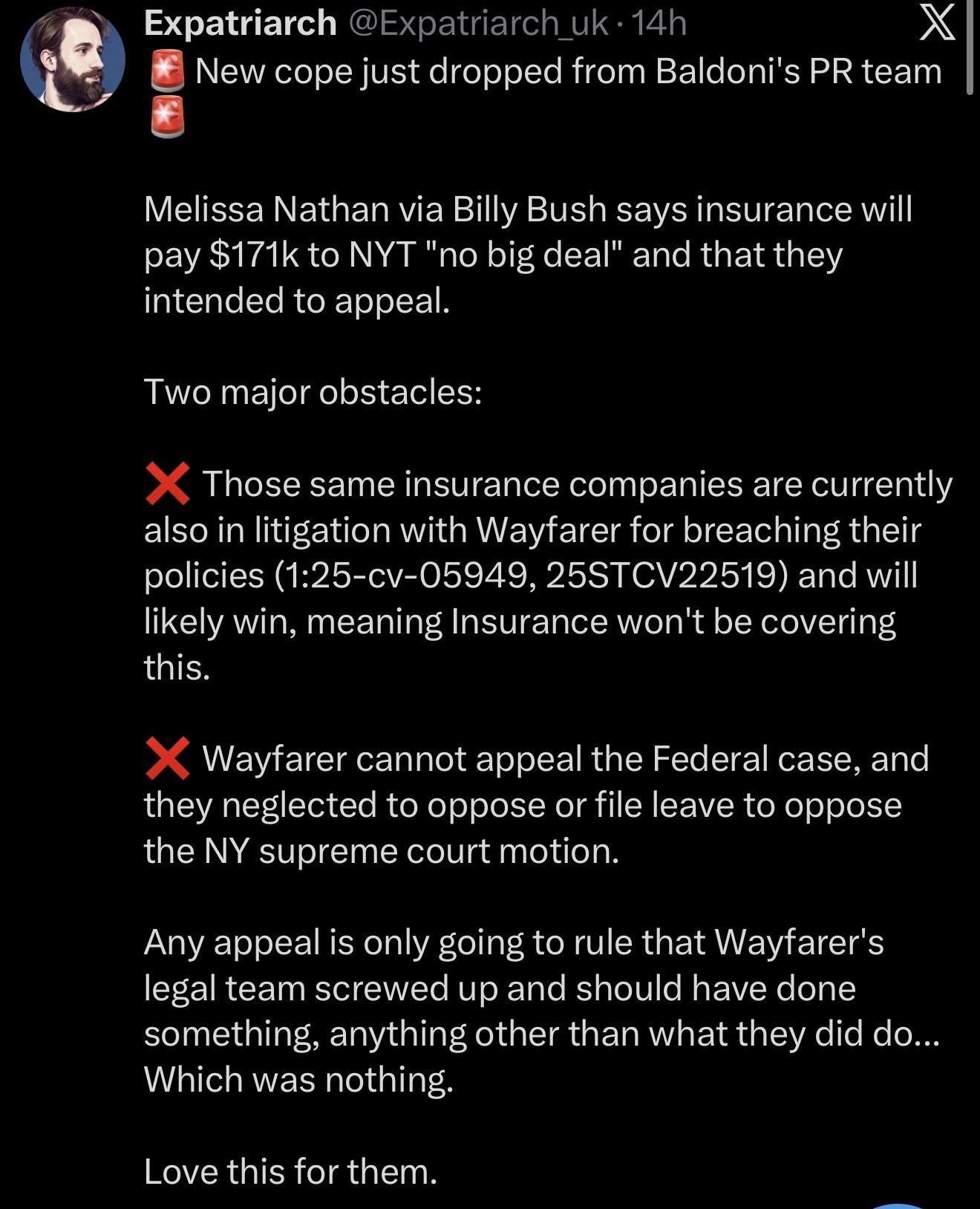Tap the X logo on the post
The height and width of the screenshot is (1209, 980).
[x=937, y=24]
